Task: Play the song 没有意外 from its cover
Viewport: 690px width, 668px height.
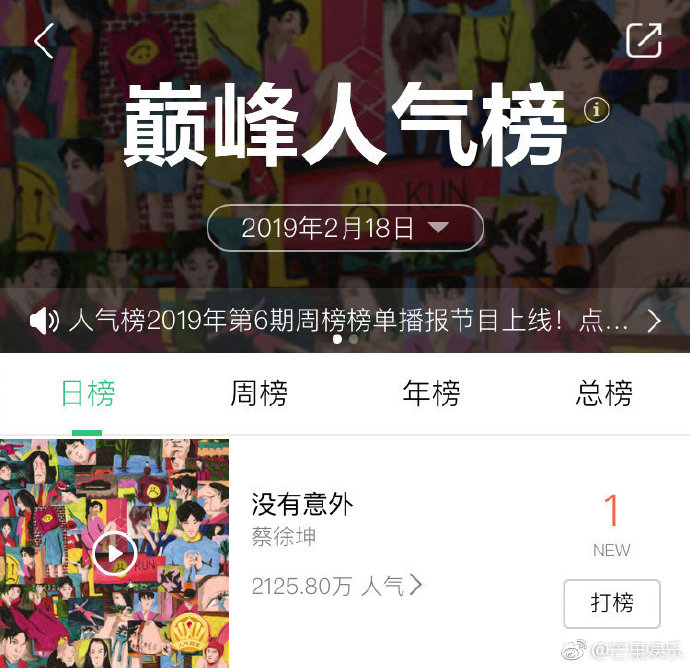Action: tap(114, 552)
